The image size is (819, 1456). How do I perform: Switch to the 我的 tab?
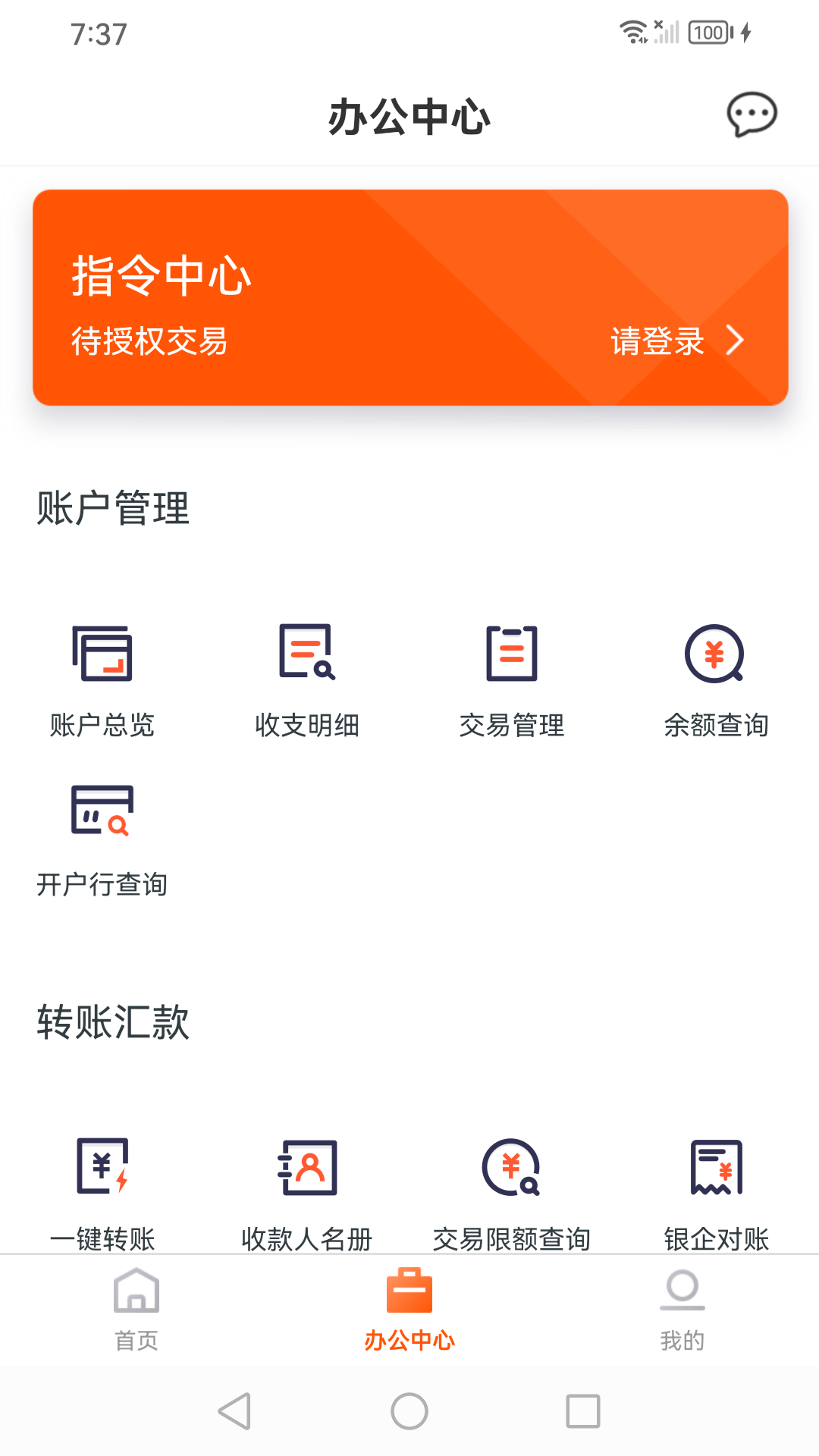pyautogui.click(x=682, y=1310)
